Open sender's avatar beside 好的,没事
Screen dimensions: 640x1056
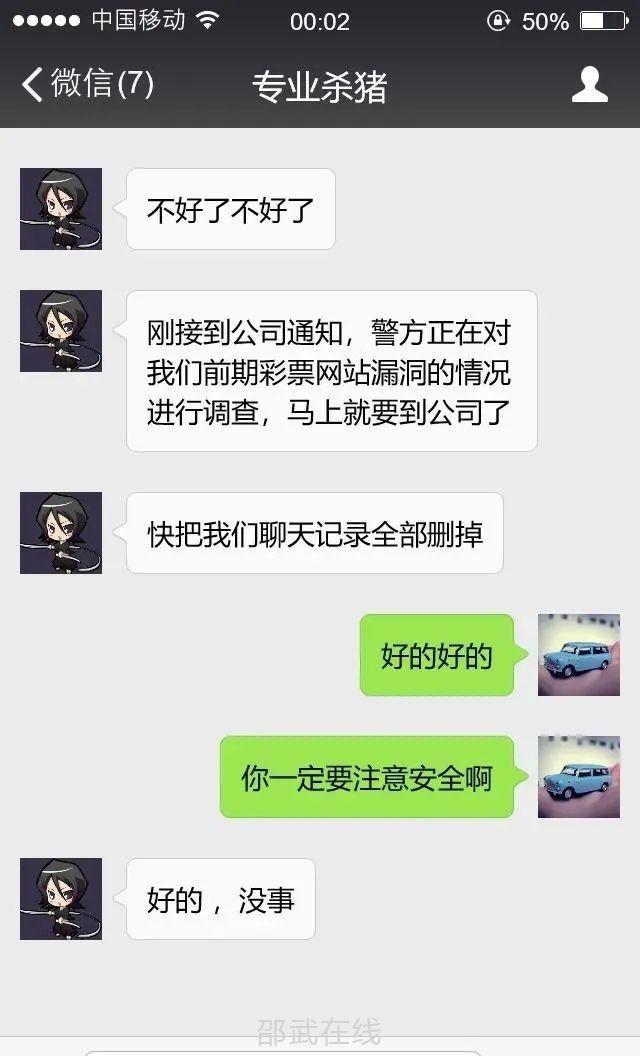click(x=61, y=899)
